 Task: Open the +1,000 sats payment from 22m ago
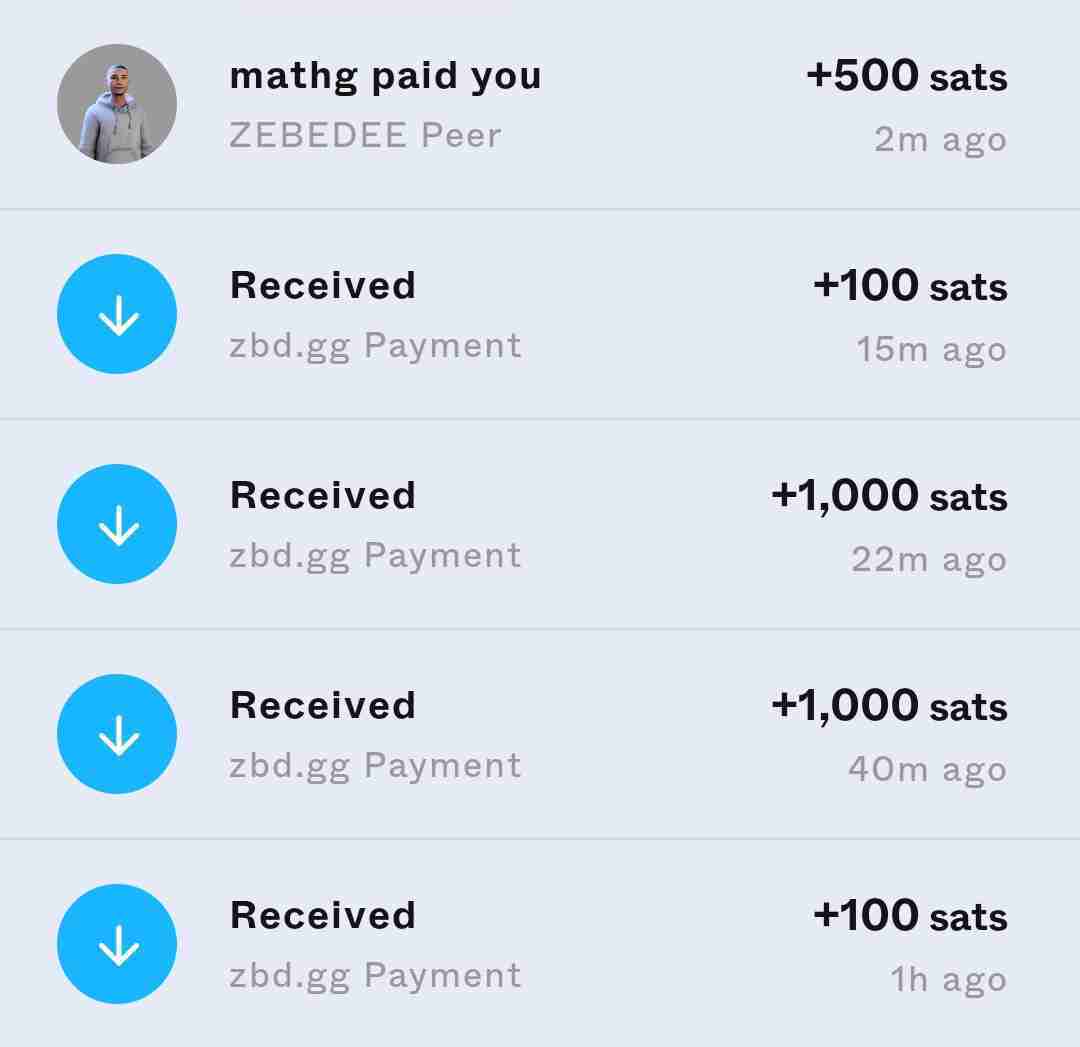(540, 524)
